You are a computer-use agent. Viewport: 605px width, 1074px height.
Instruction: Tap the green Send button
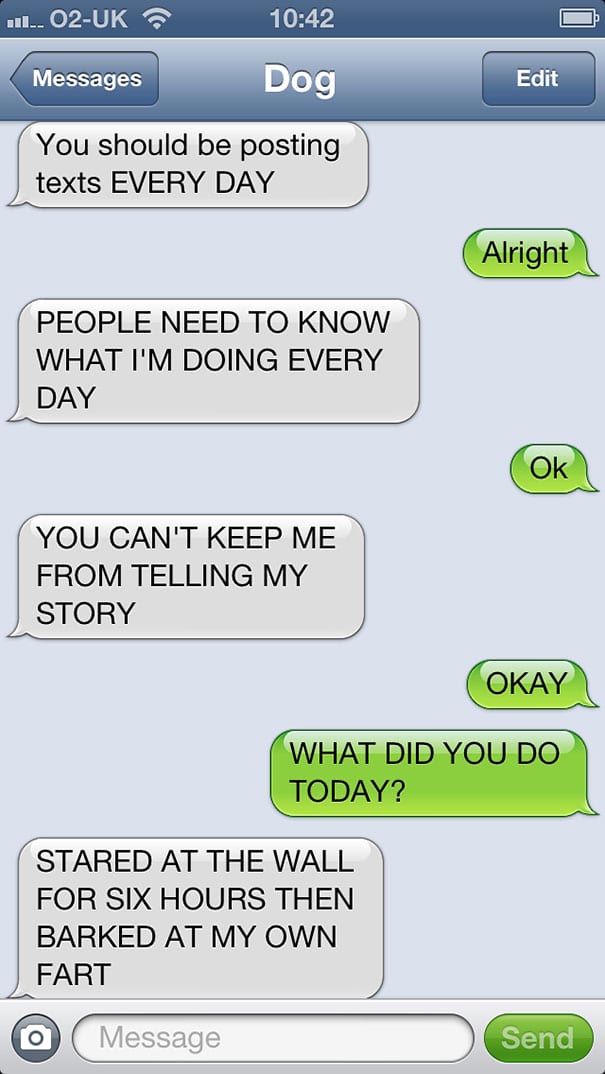coord(537,1038)
